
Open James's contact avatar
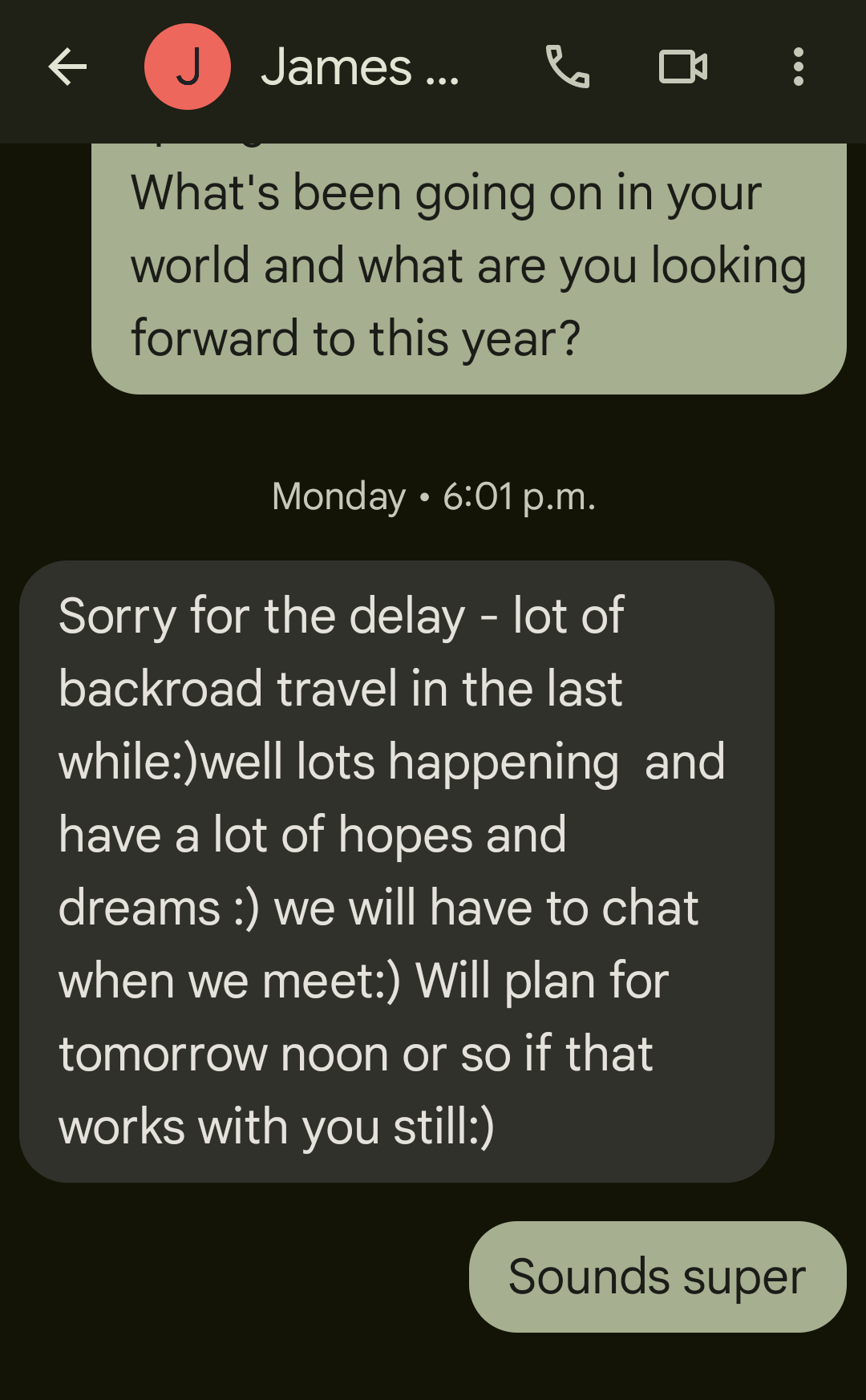tap(188, 67)
